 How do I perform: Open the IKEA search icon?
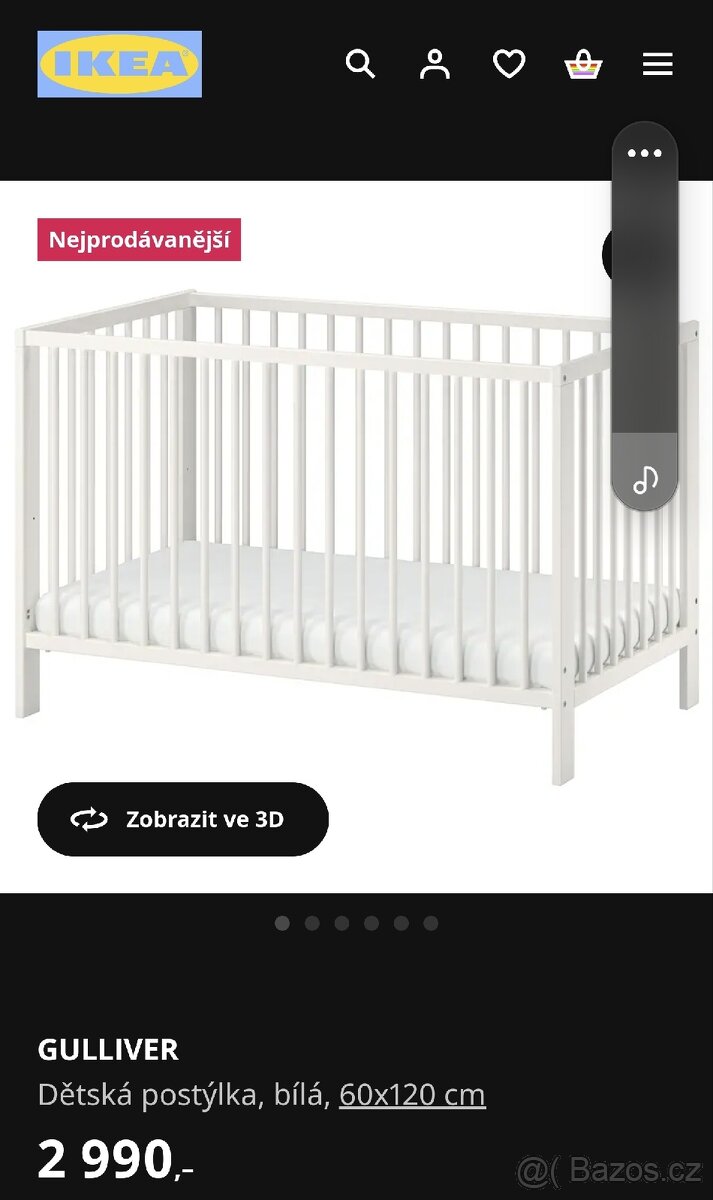[x=360, y=65]
